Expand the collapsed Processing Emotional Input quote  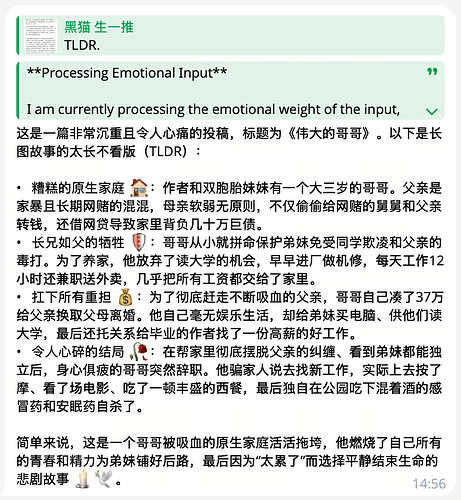432,111
